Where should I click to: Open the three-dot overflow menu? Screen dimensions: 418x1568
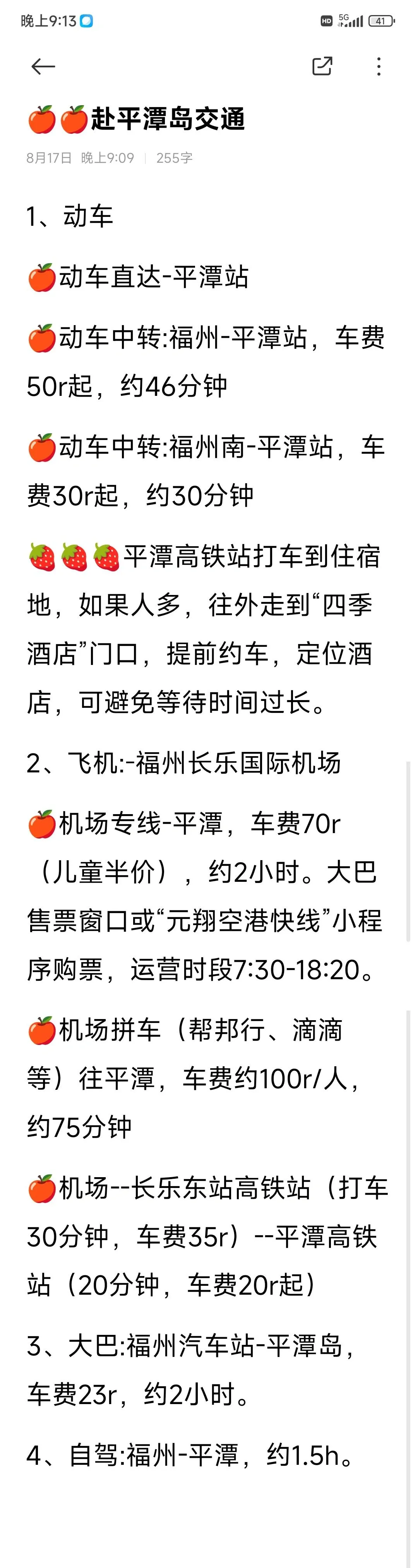coord(379,66)
